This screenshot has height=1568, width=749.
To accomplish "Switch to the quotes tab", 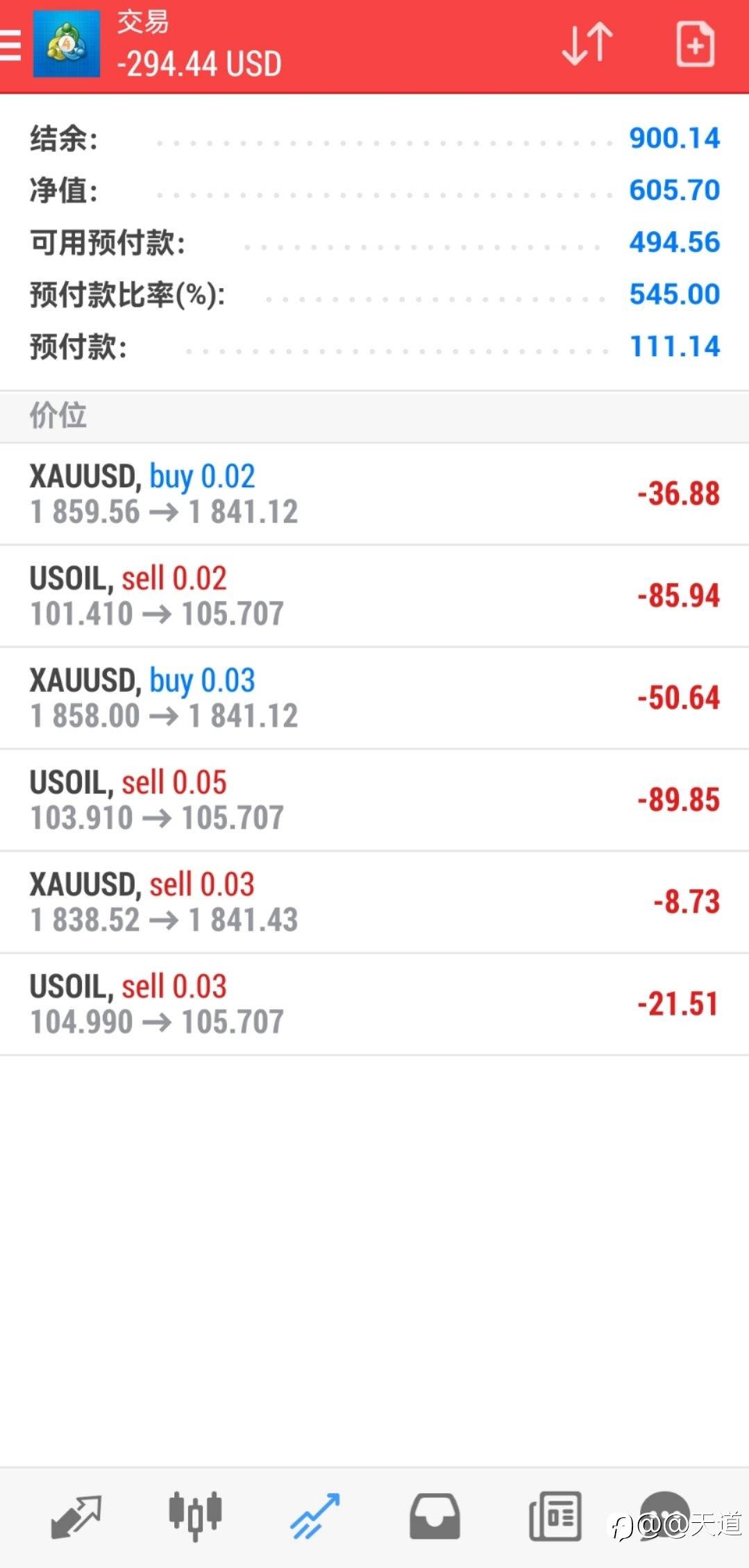I will 76,1517.
